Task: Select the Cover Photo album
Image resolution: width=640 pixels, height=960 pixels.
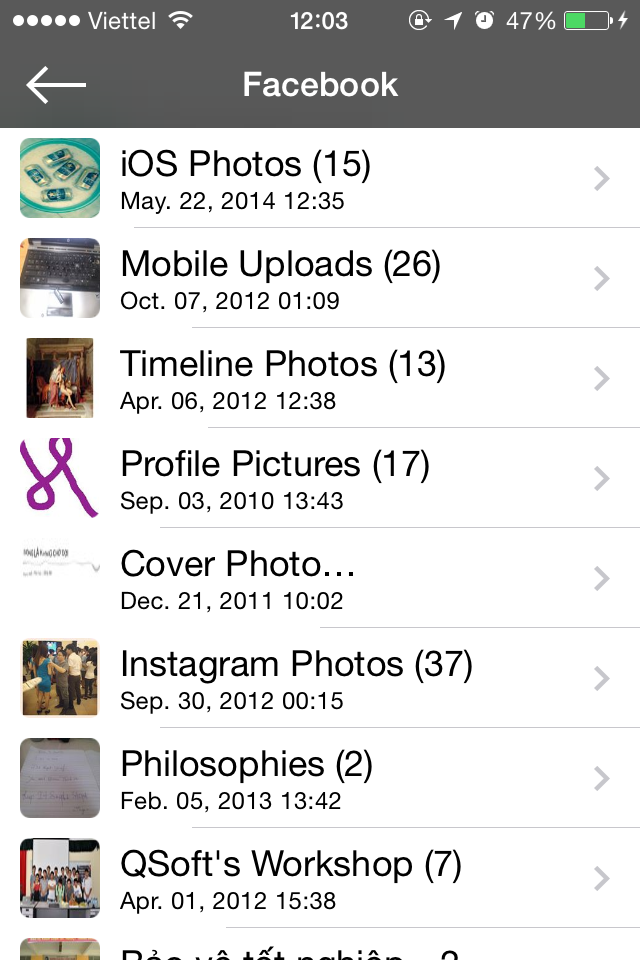Action: pyautogui.click(x=320, y=577)
